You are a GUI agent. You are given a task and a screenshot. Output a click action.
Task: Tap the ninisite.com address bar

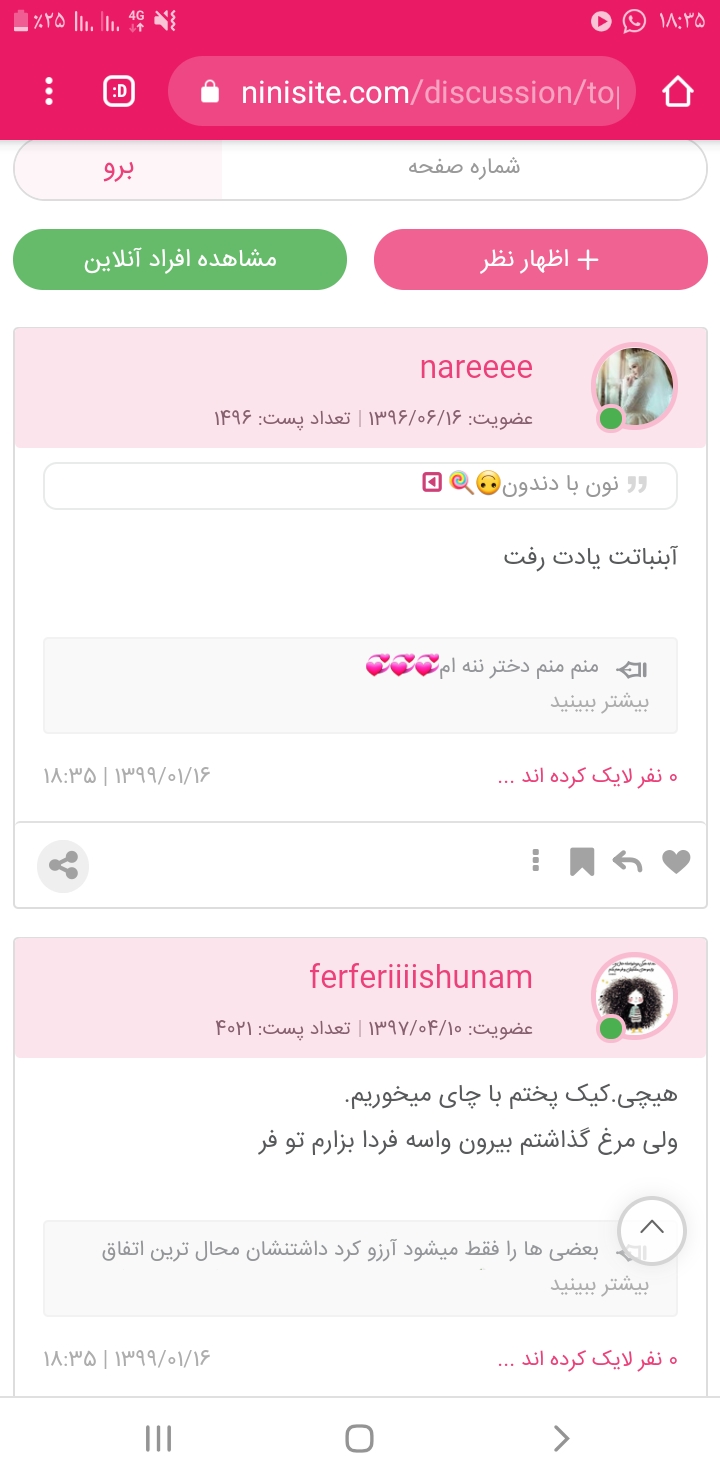click(x=400, y=92)
